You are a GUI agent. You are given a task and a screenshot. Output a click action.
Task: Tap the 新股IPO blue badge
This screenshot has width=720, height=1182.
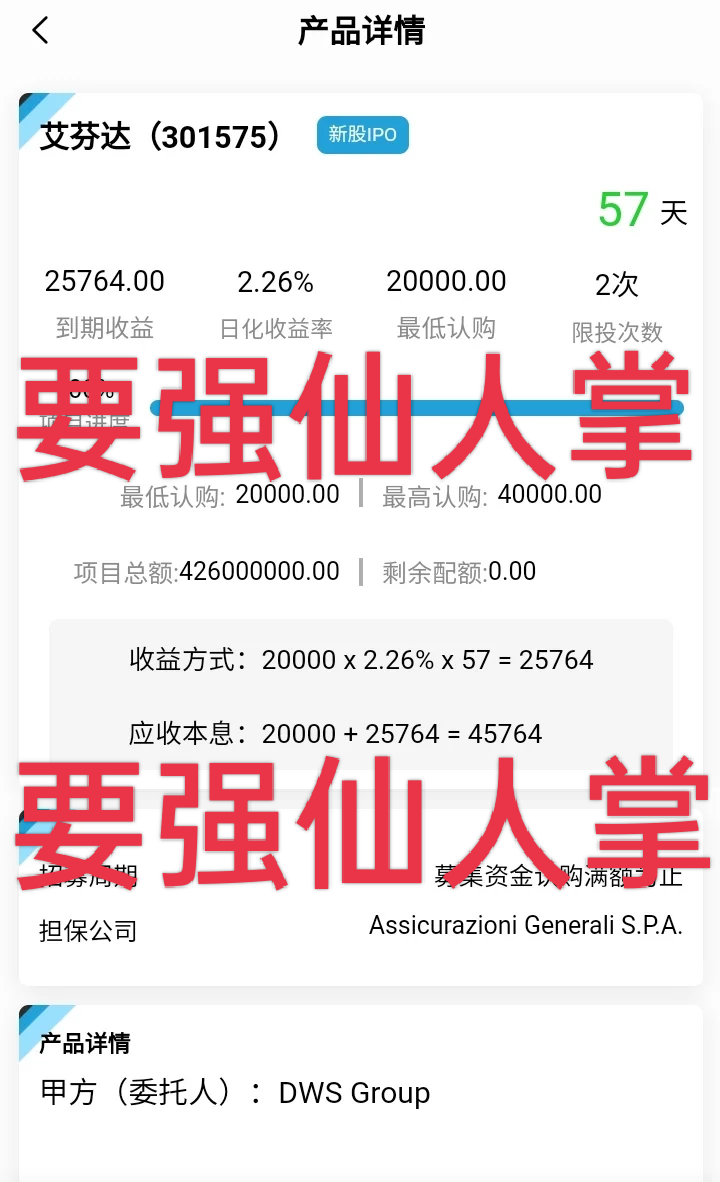tap(362, 134)
